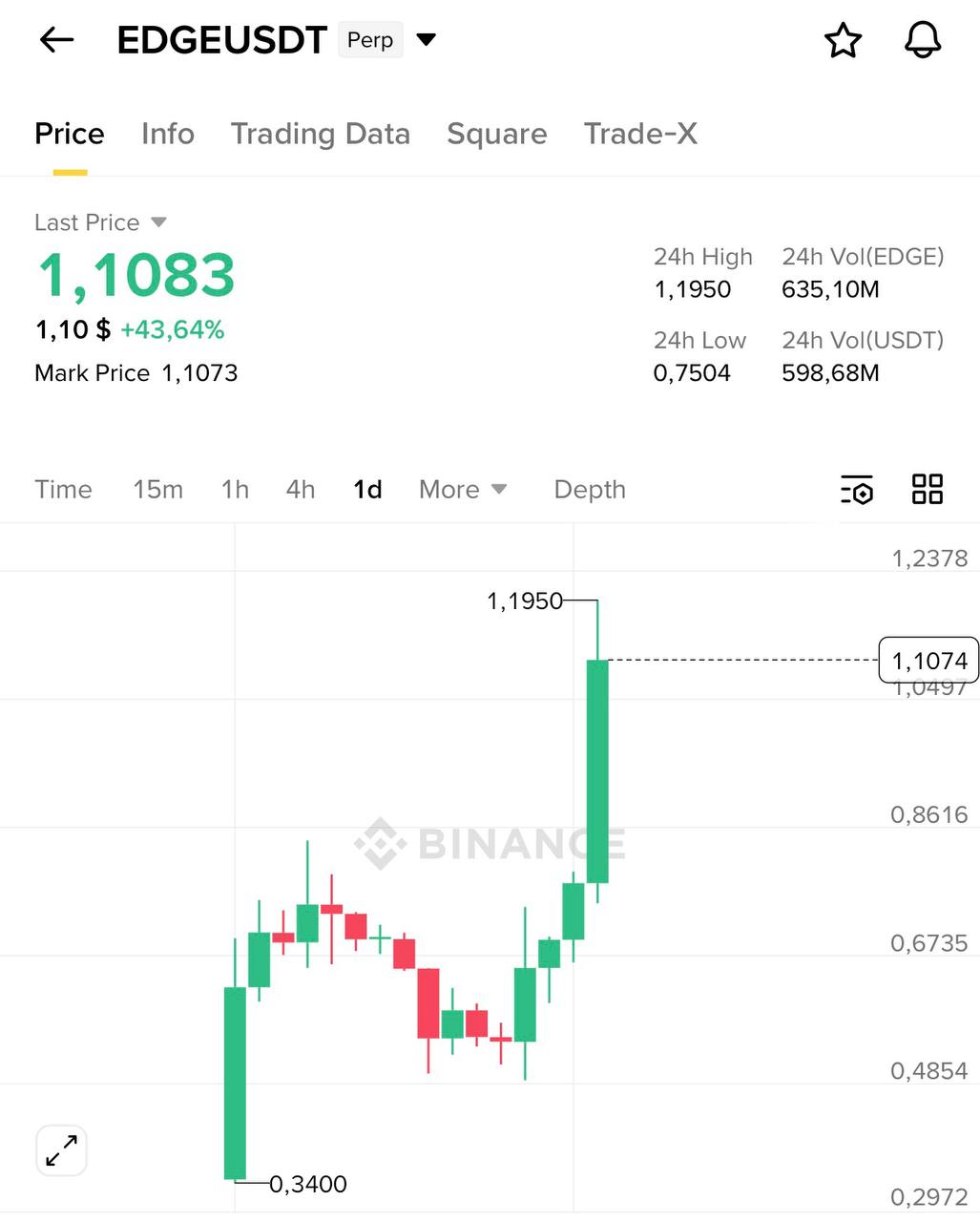This screenshot has width=980, height=1222.
Task: Switch chart to 15m timeframe
Action: click(157, 490)
